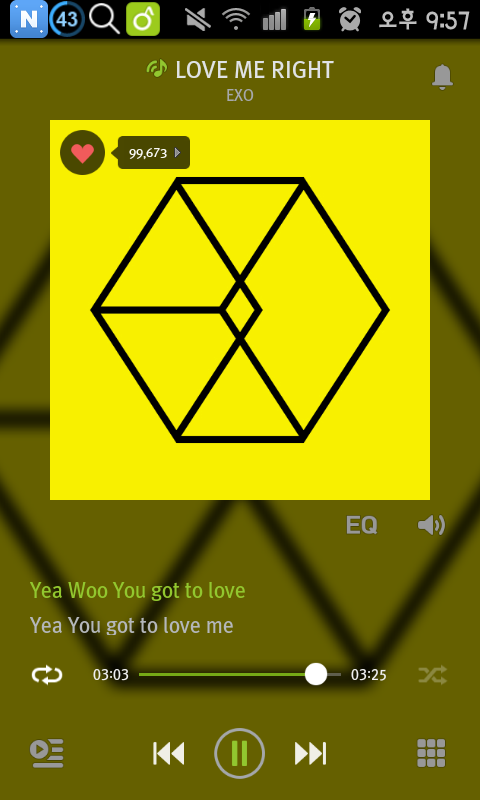Like the song with the heart icon
Viewport: 480px width, 800px height.
point(83,153)
